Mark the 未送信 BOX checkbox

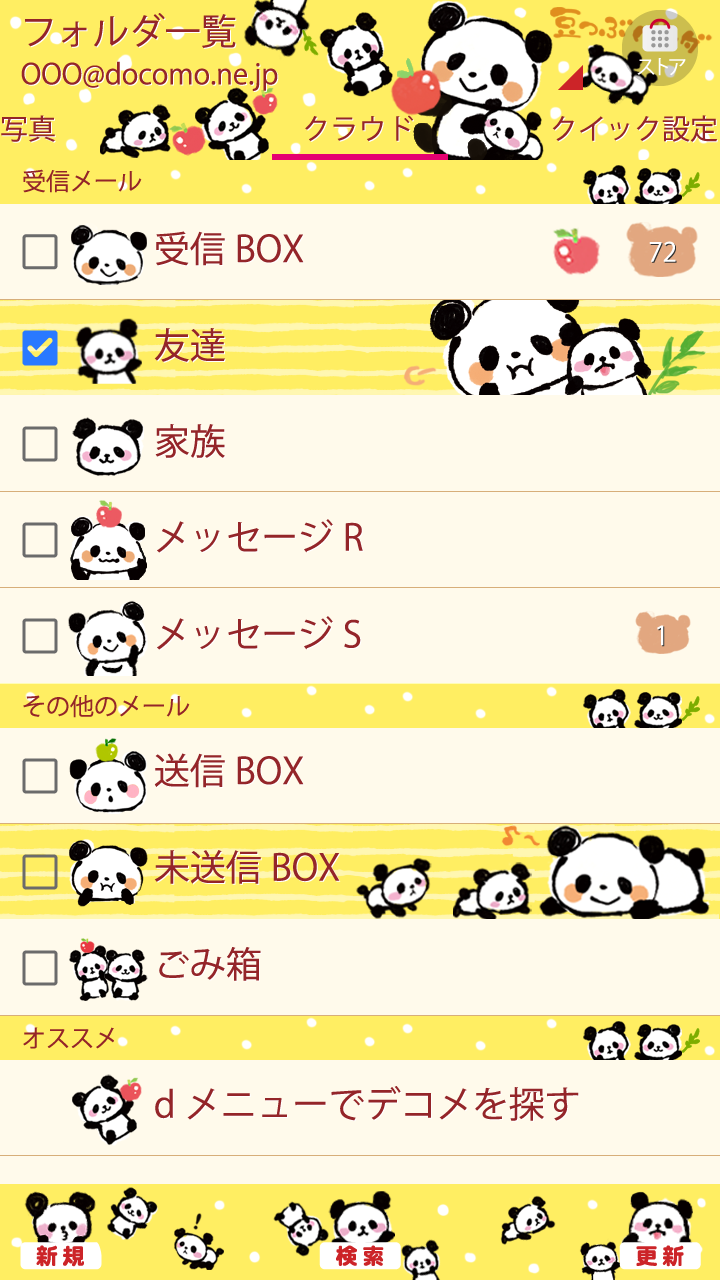click(x=40, y=872)
